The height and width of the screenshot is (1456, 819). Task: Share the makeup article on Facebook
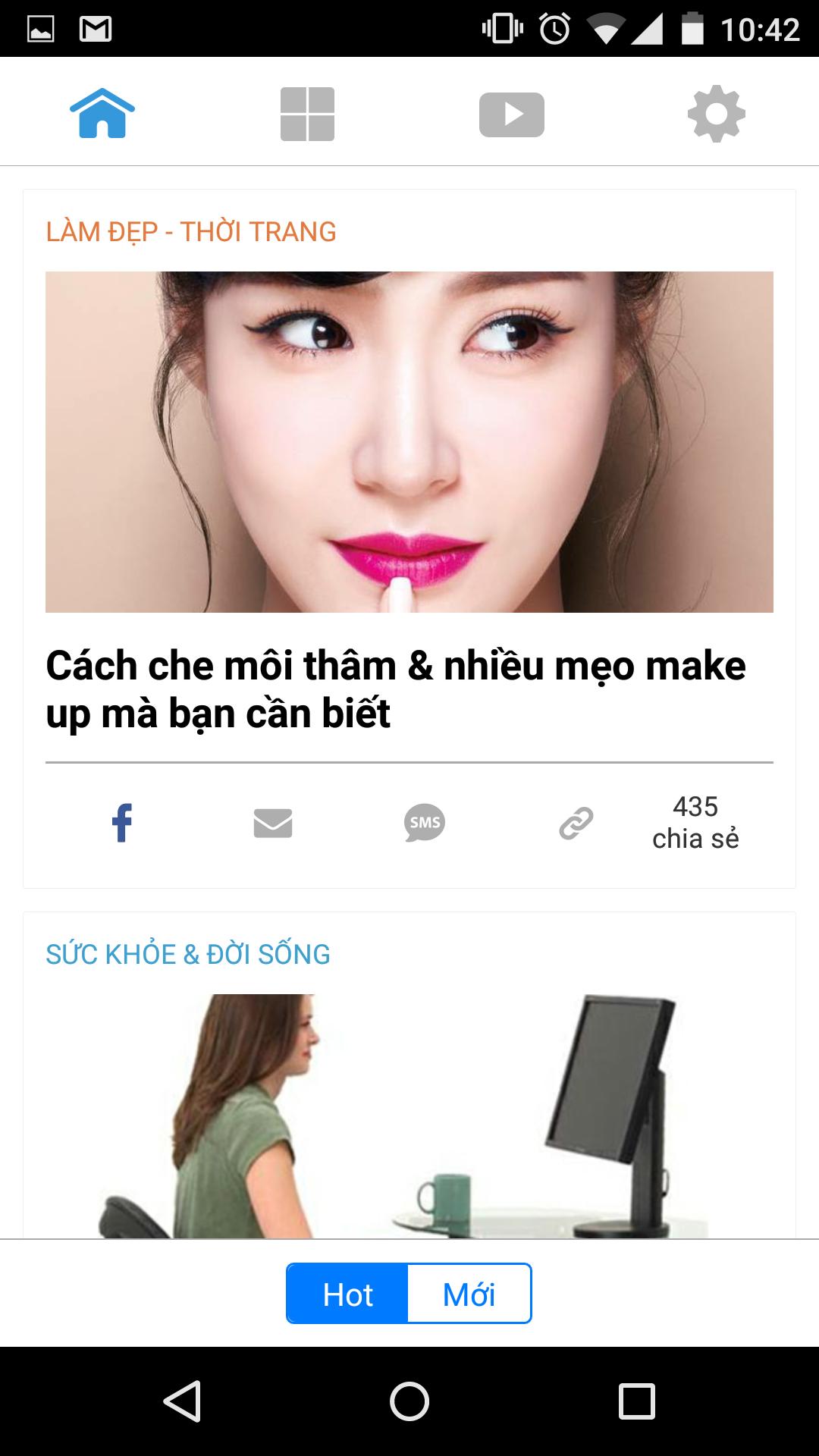click(122, 823)
